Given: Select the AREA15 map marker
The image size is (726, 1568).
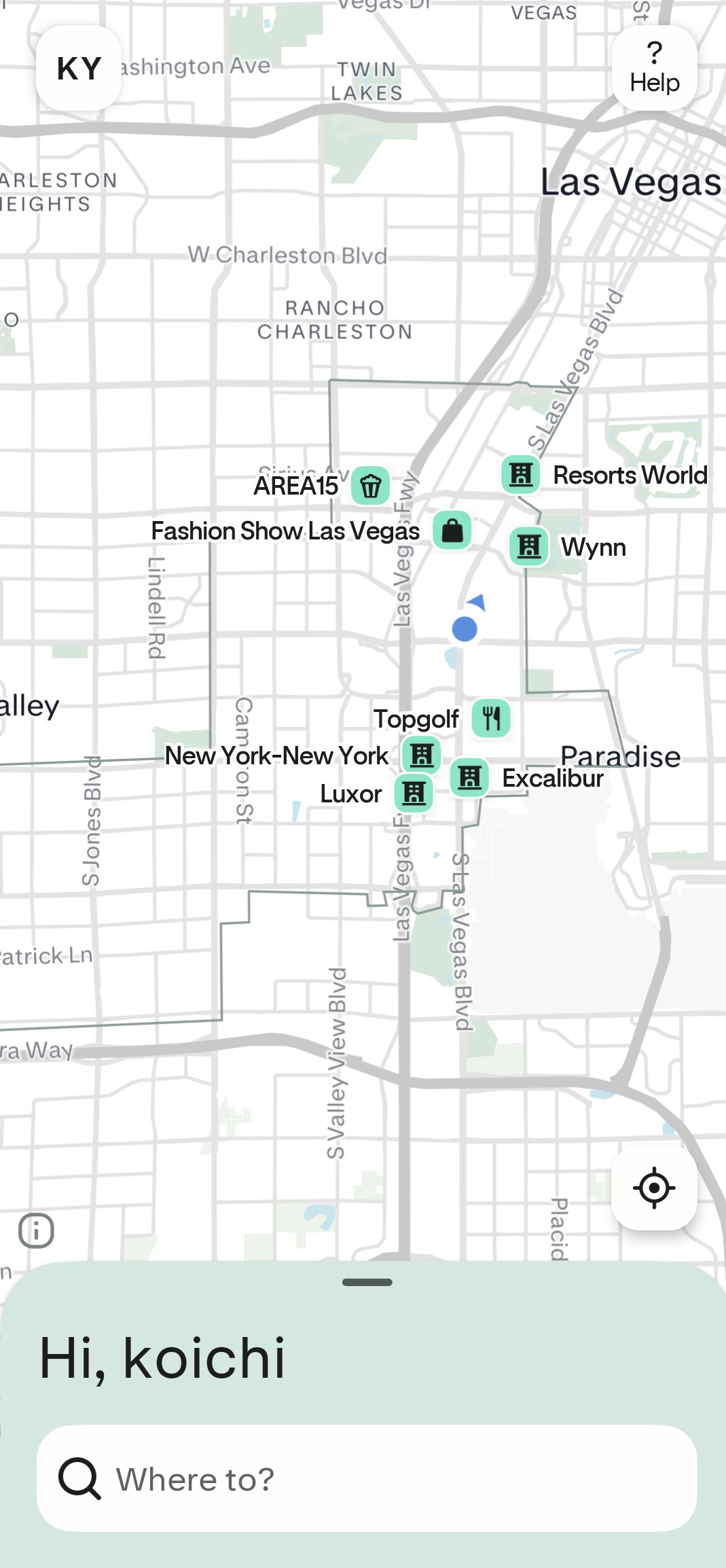Looking at the screenshot, I should (371, 486).
